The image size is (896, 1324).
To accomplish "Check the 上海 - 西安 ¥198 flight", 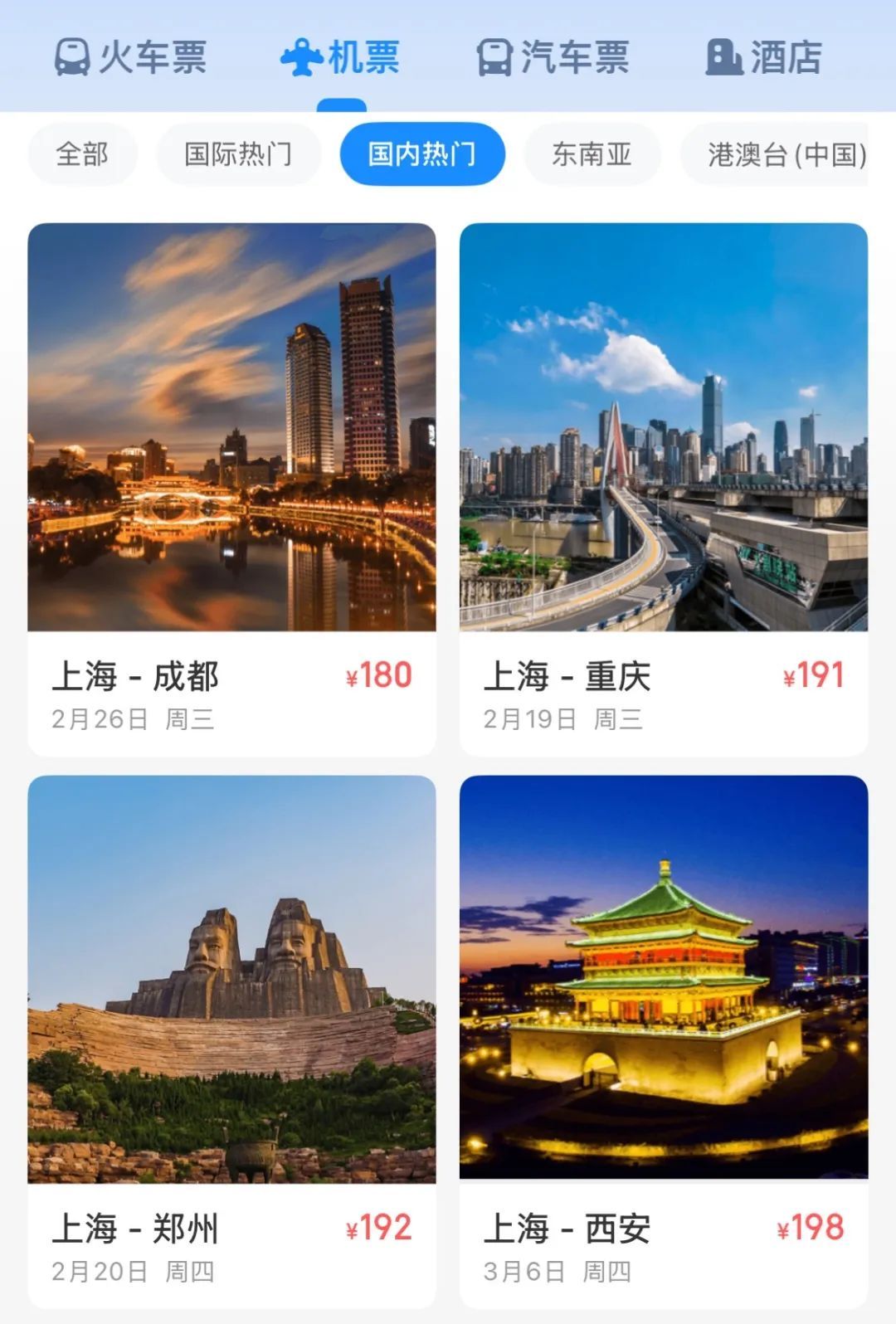I will tap(664, 1042).
